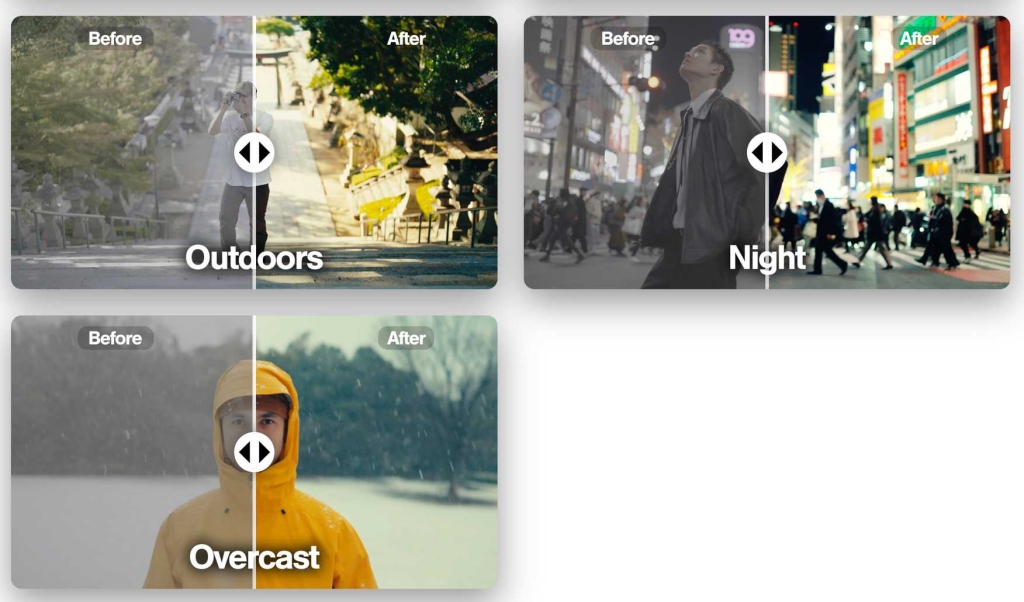Tap the Outdoors comparison slider handle
Screen dimensions: 1024x602
click(x=254, y=153)
